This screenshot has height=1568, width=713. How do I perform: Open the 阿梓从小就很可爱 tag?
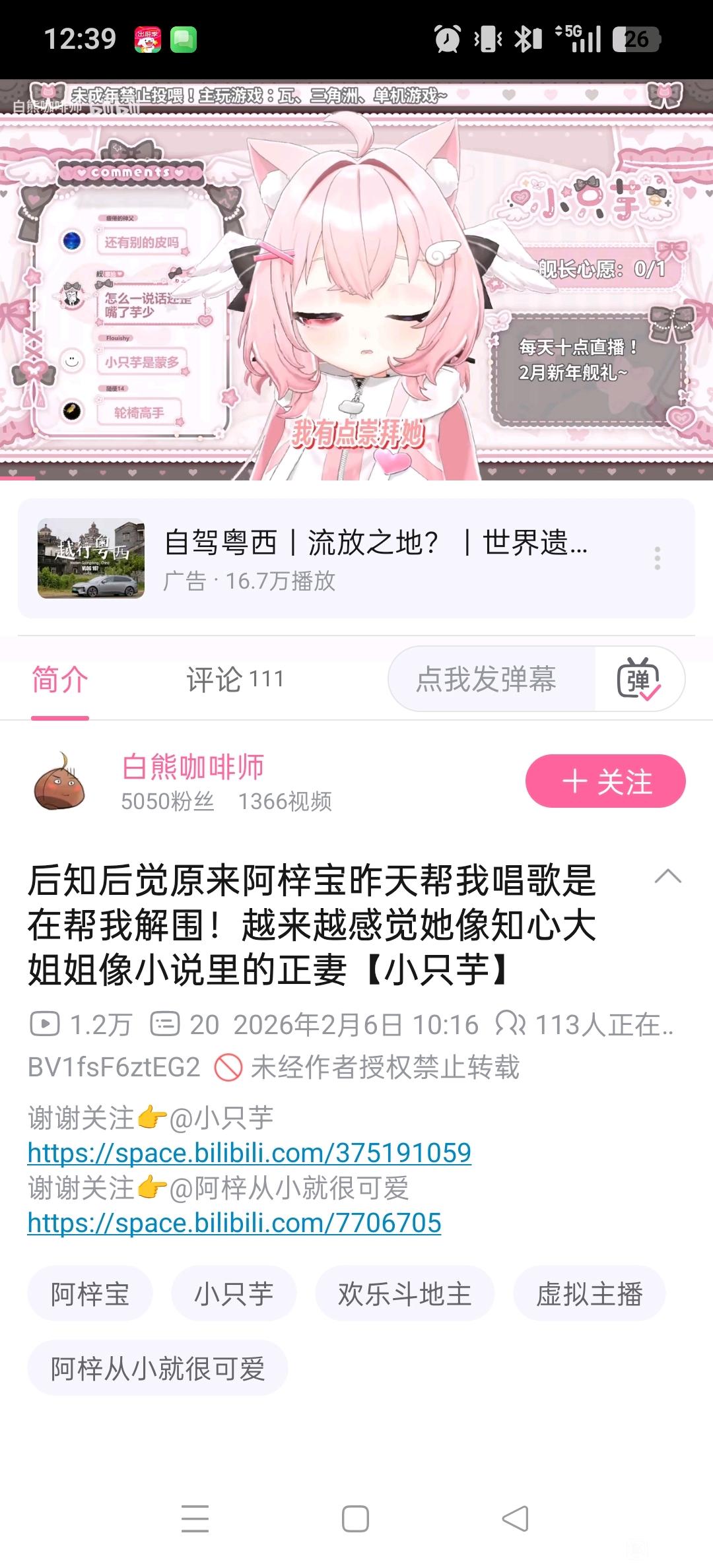(157, 1368)
